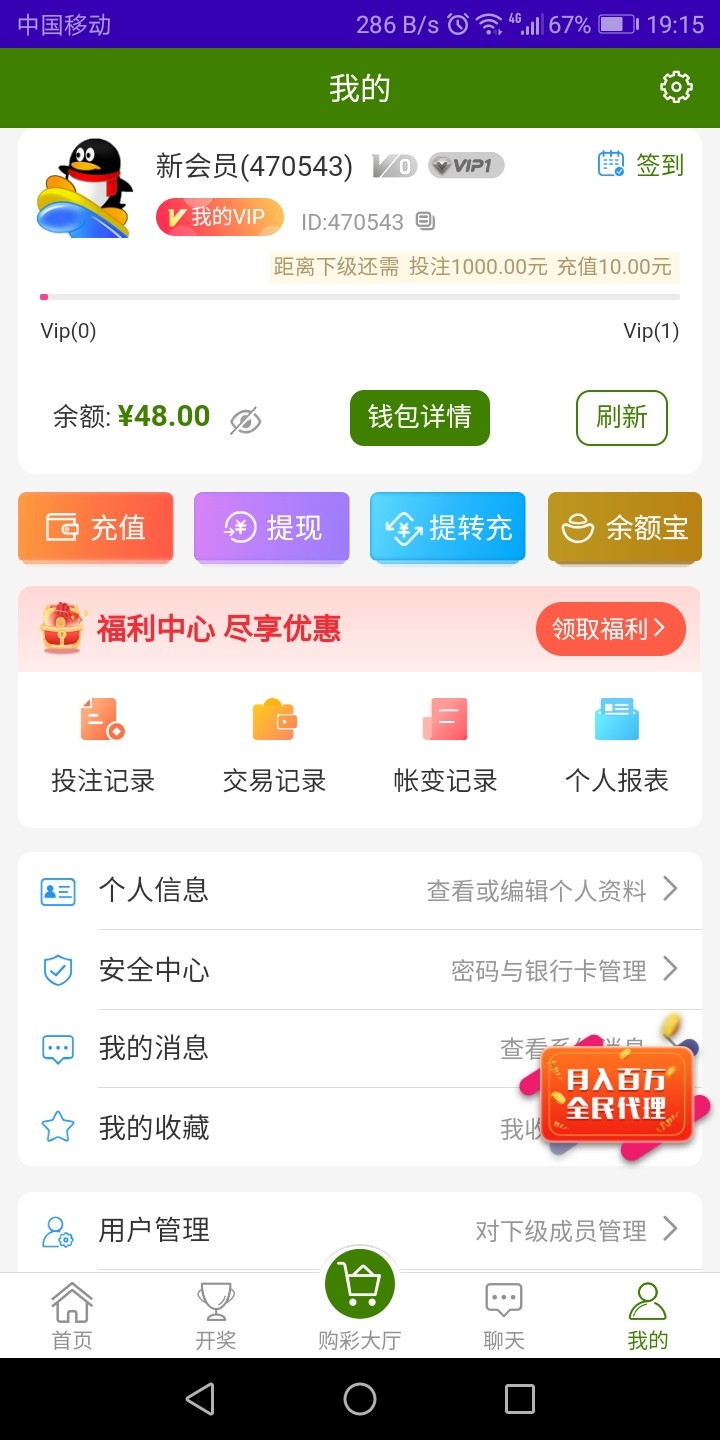View 帐变记录 account changes
The height and width of the screenshot is (1440, 720).
pos(445,746)
